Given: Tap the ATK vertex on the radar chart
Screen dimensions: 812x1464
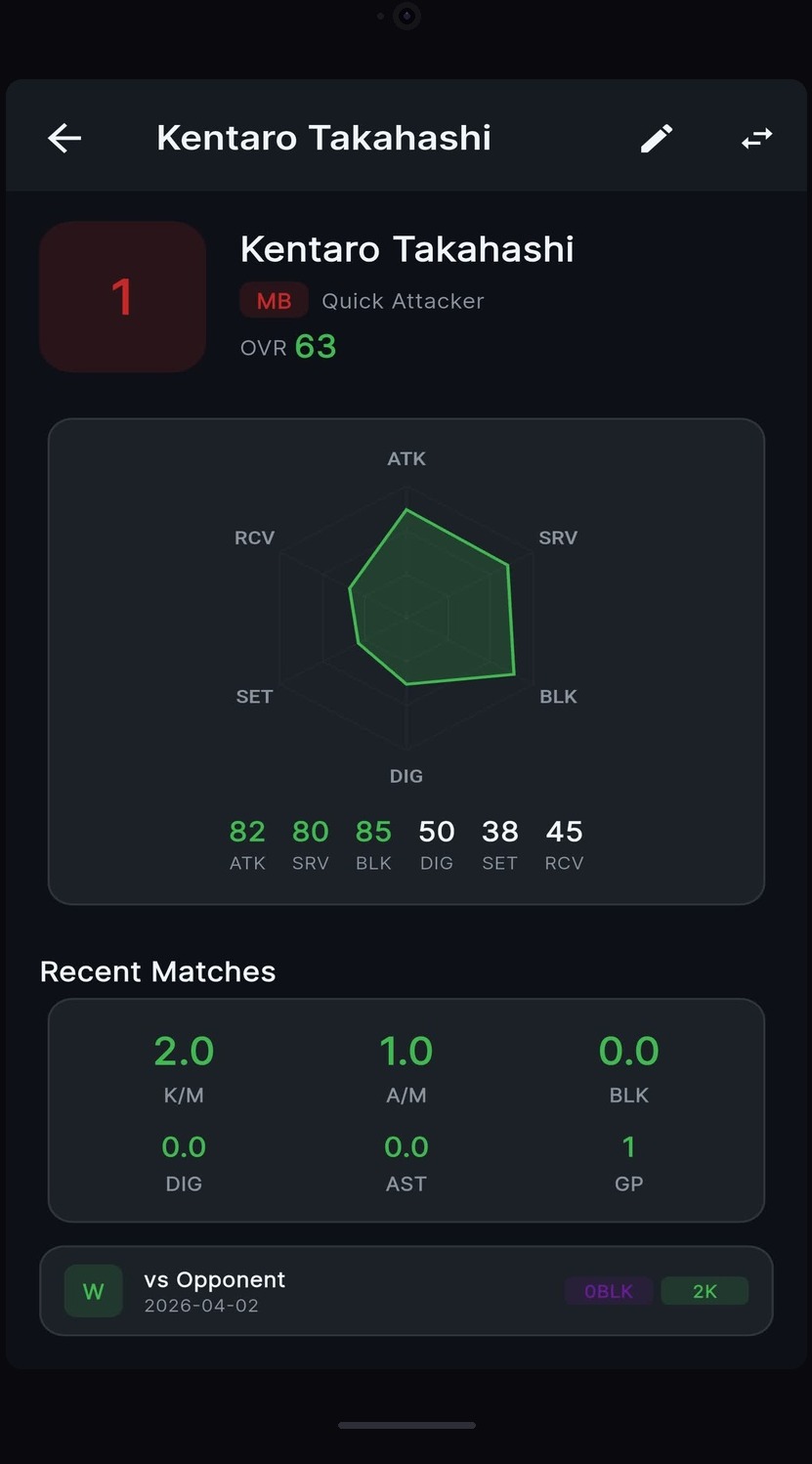Looking at the screenshot, I should (406, 509).
